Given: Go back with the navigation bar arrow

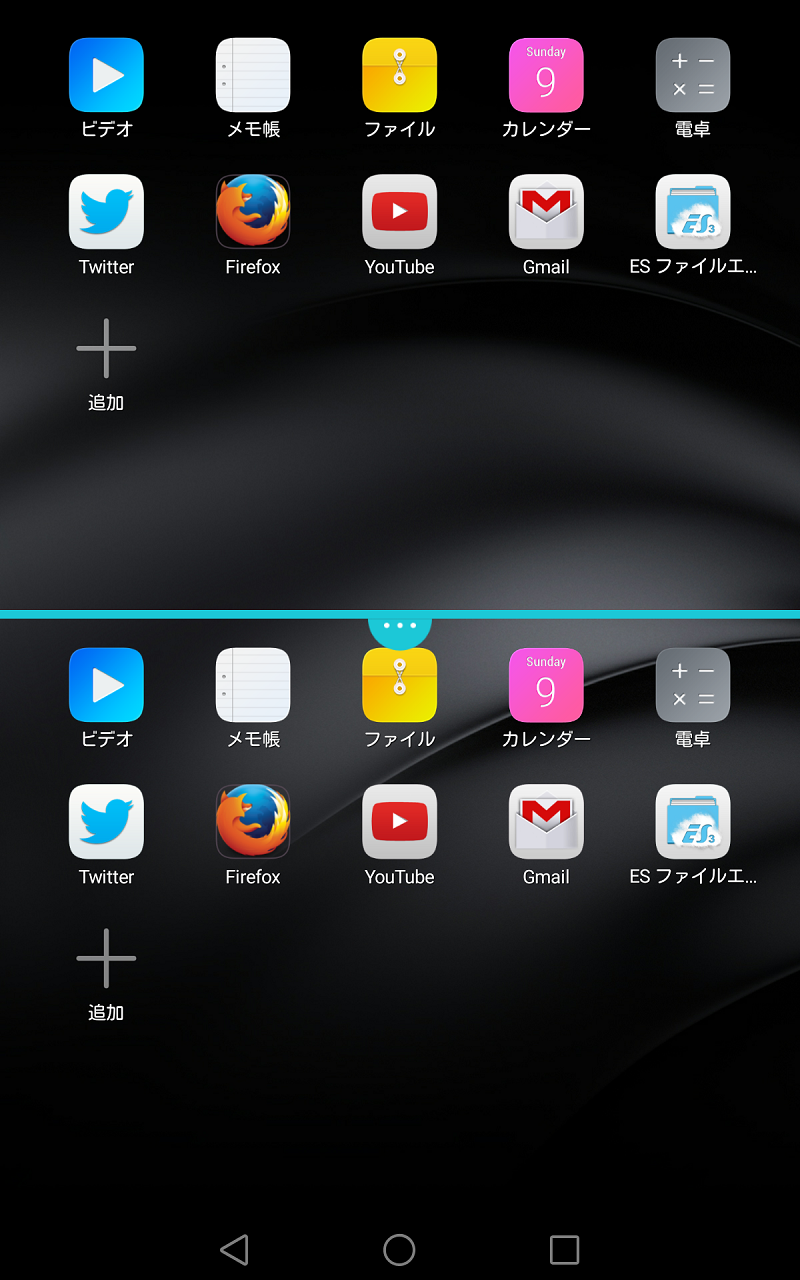Looking at the screenshot, I should click(234, 1249).
